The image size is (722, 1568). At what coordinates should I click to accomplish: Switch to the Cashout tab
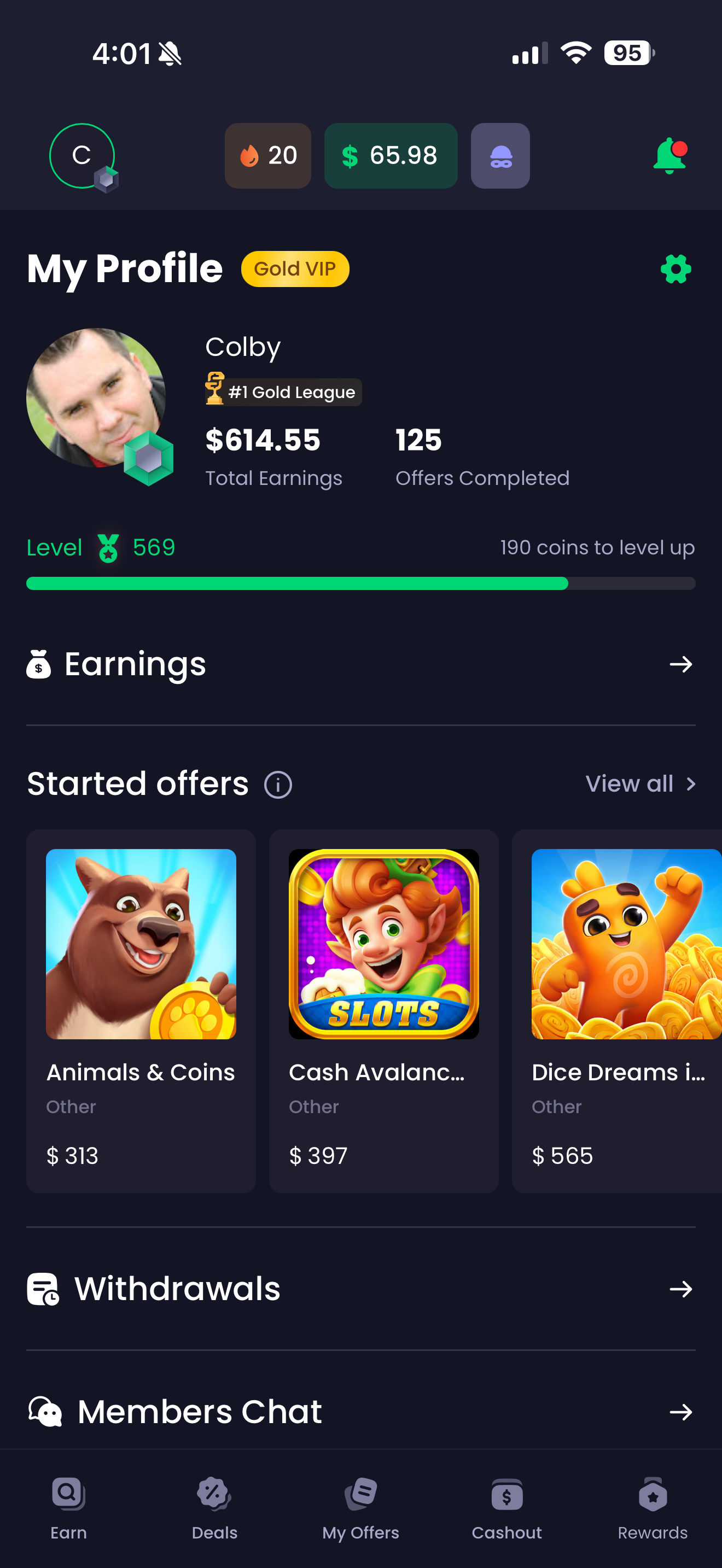pos(506,1508)
